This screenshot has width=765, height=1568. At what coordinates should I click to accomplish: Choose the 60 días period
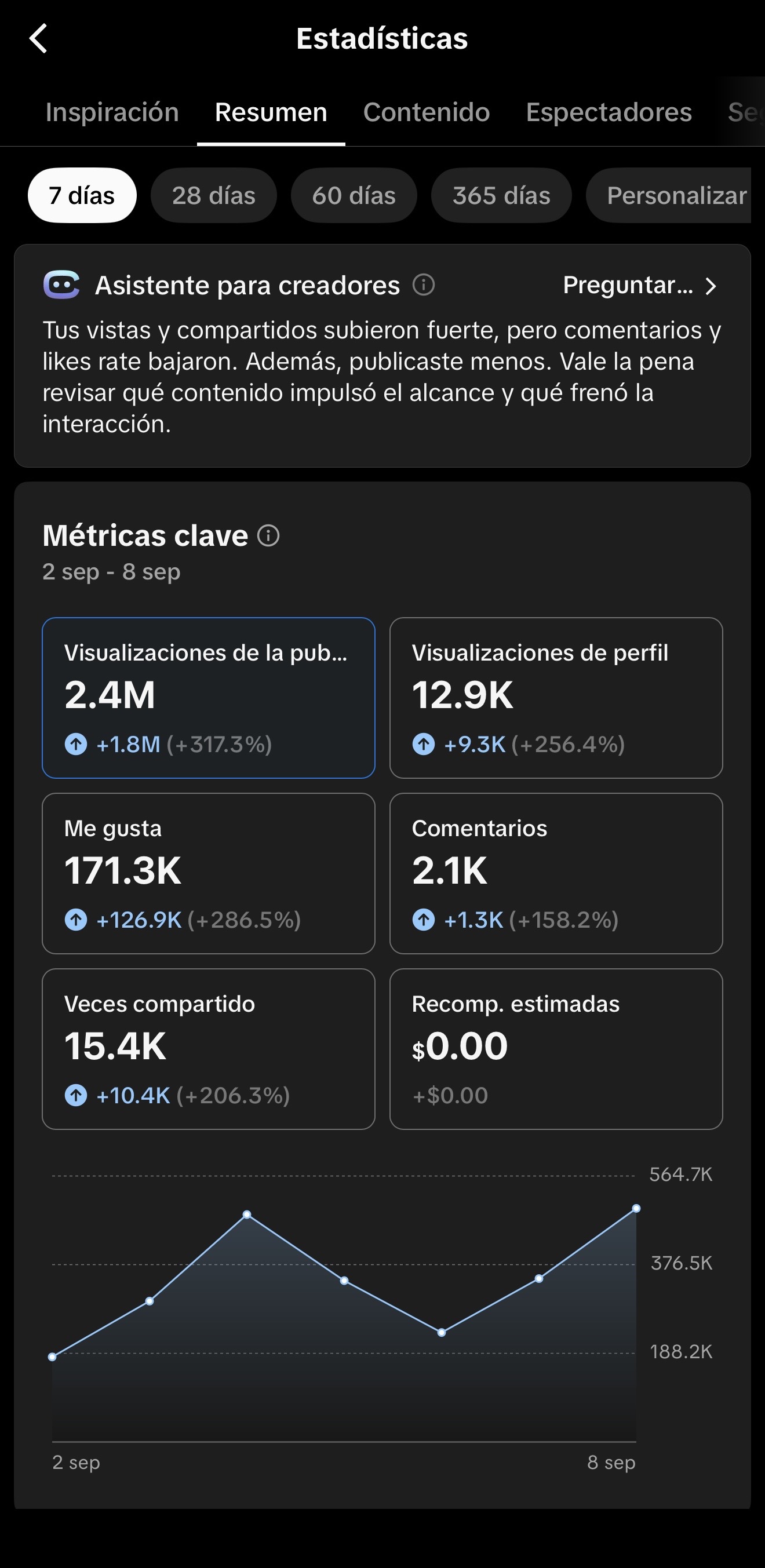point(354,195)
